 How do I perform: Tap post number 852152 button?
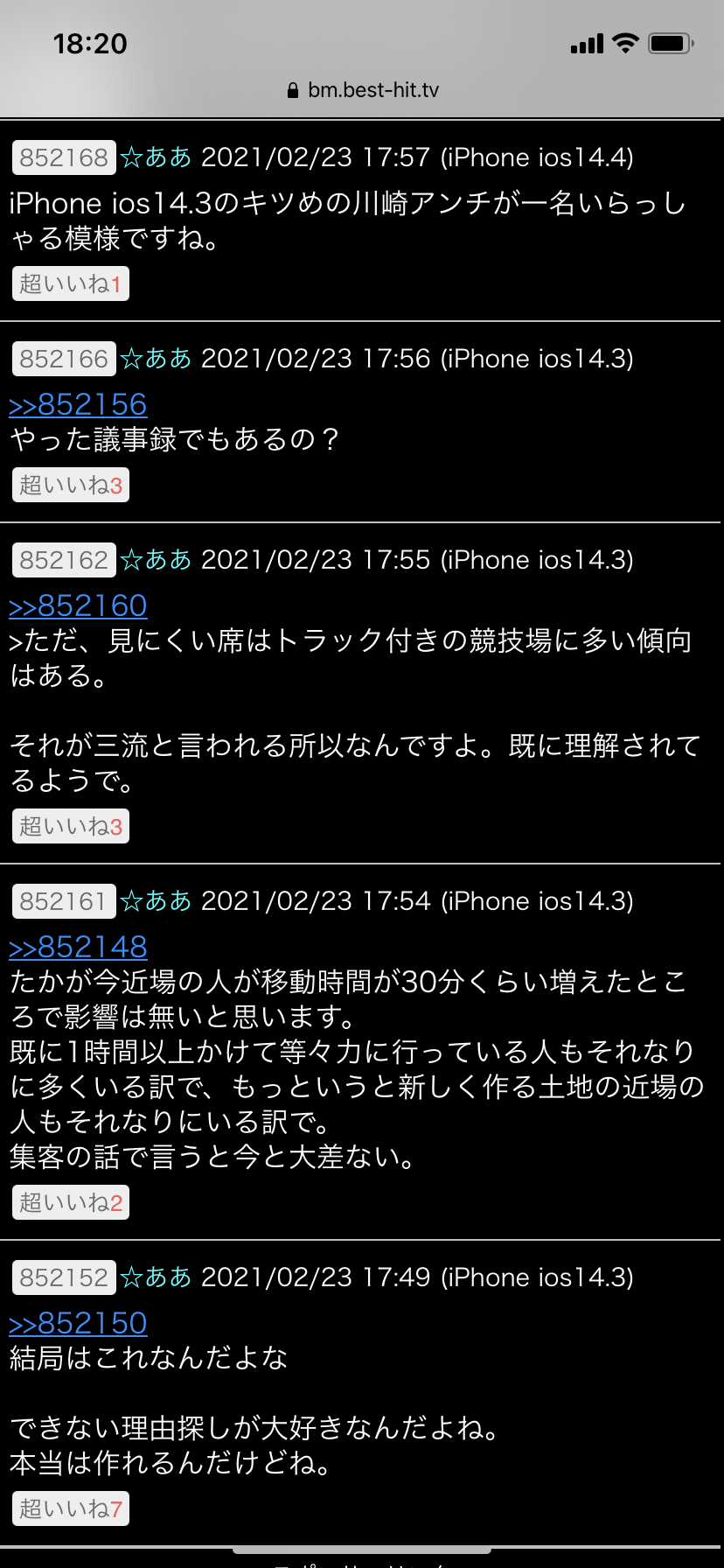(64, 1277)
